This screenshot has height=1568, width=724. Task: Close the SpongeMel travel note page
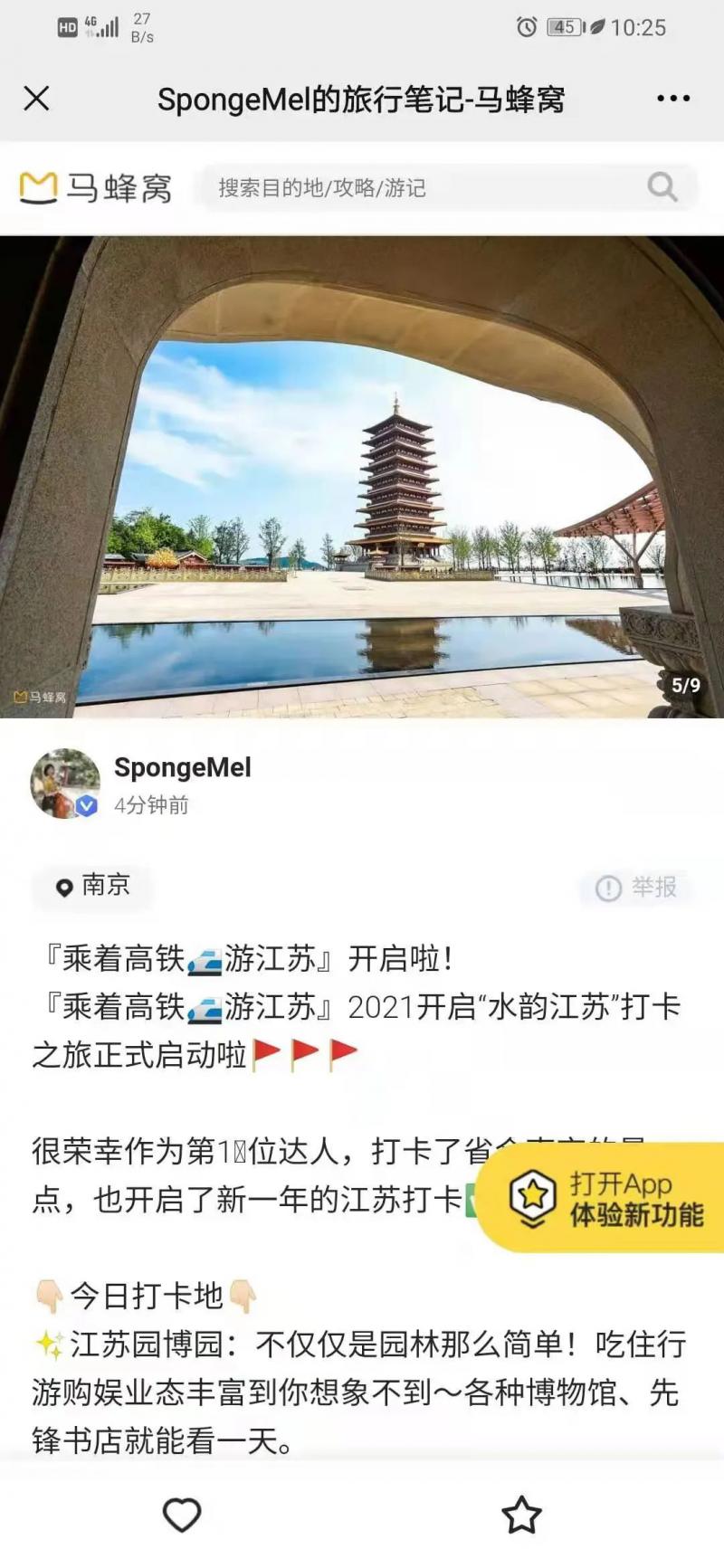point(36,98)
